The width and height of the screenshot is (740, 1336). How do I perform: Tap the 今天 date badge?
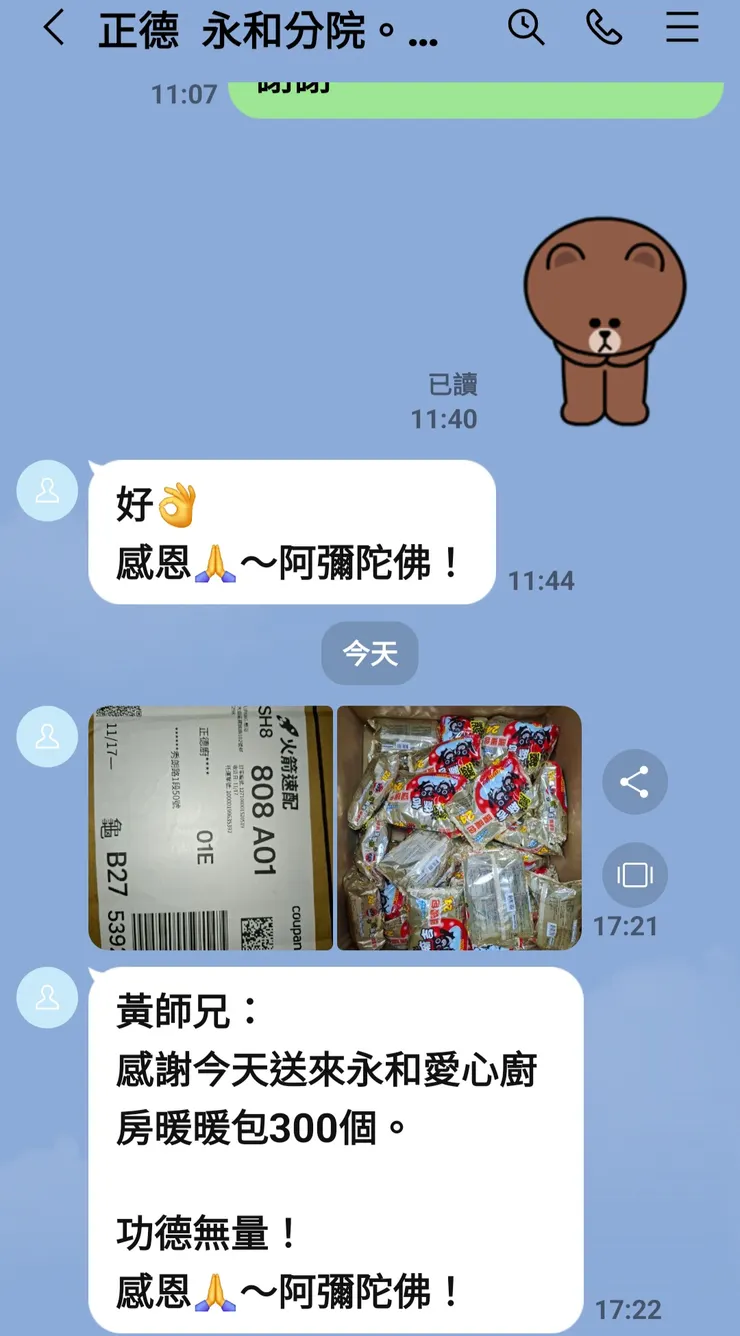[370, 654]
